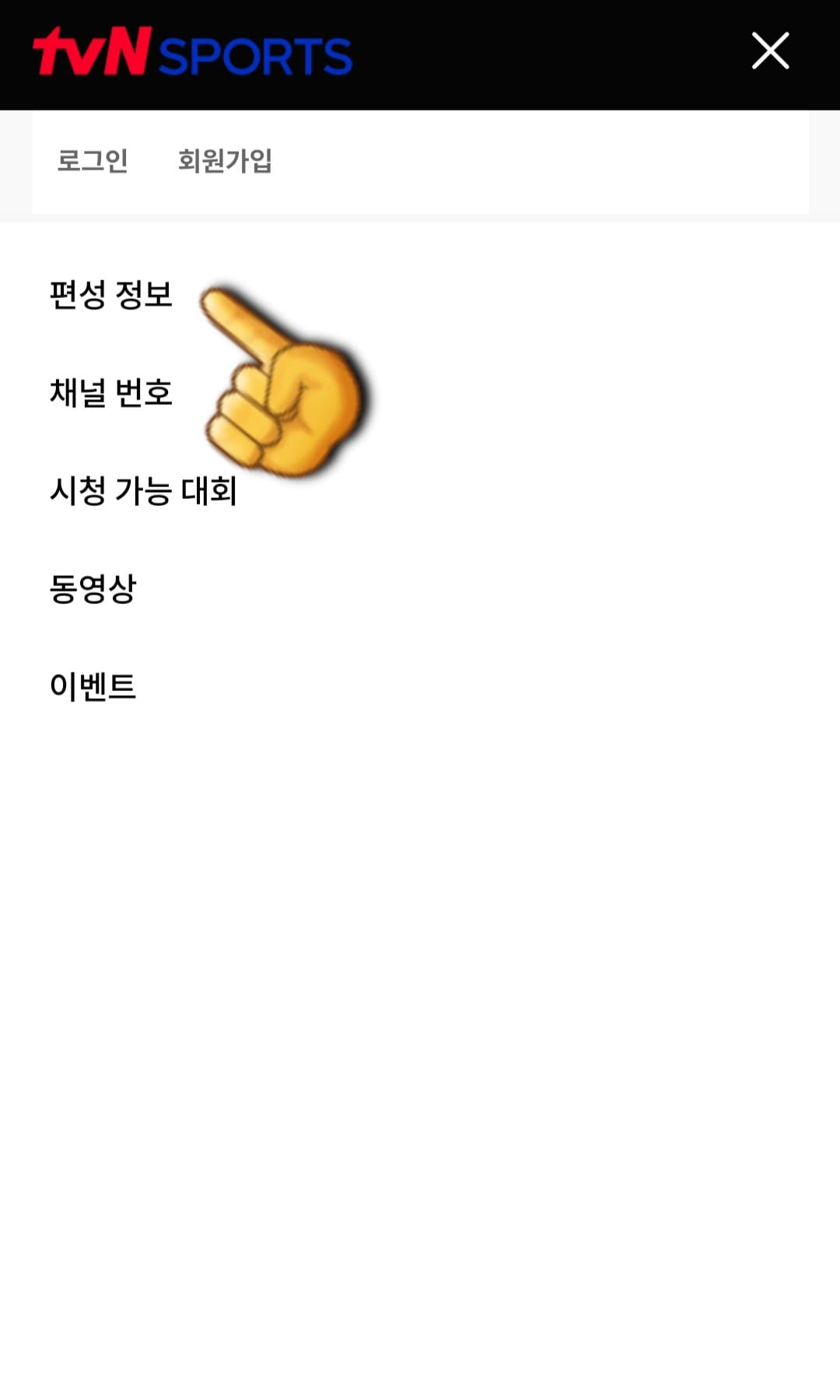Click the X to close the menu
Screen dimensions: 840x1400
tap(771, 51)
